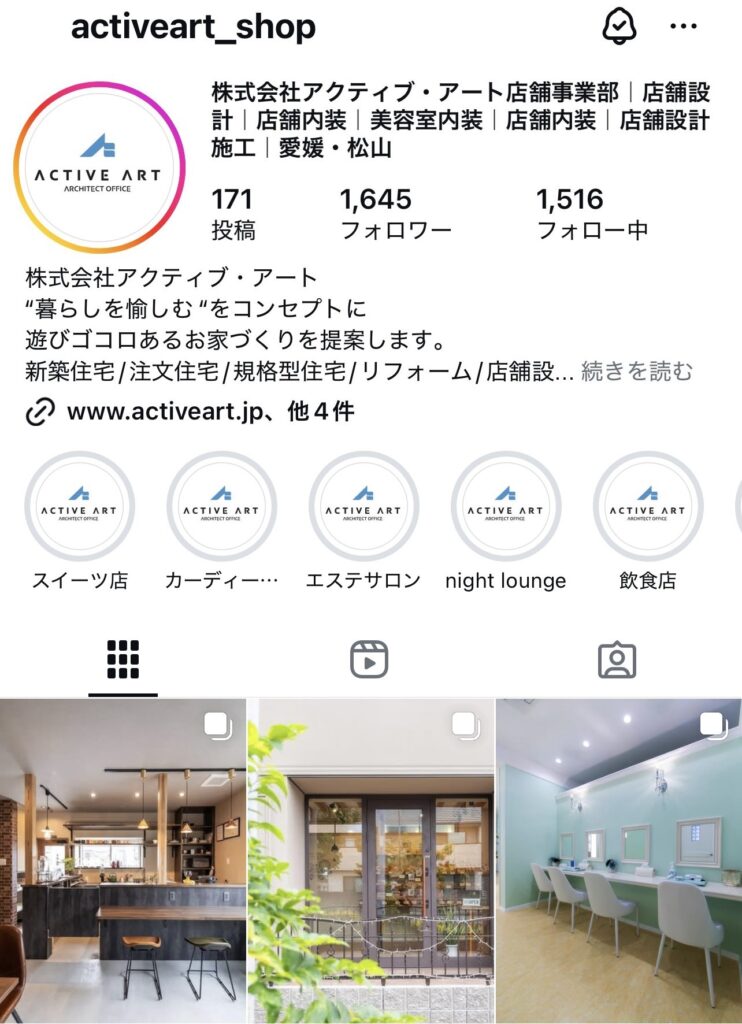Switch to the tagged posts tab

617,660
